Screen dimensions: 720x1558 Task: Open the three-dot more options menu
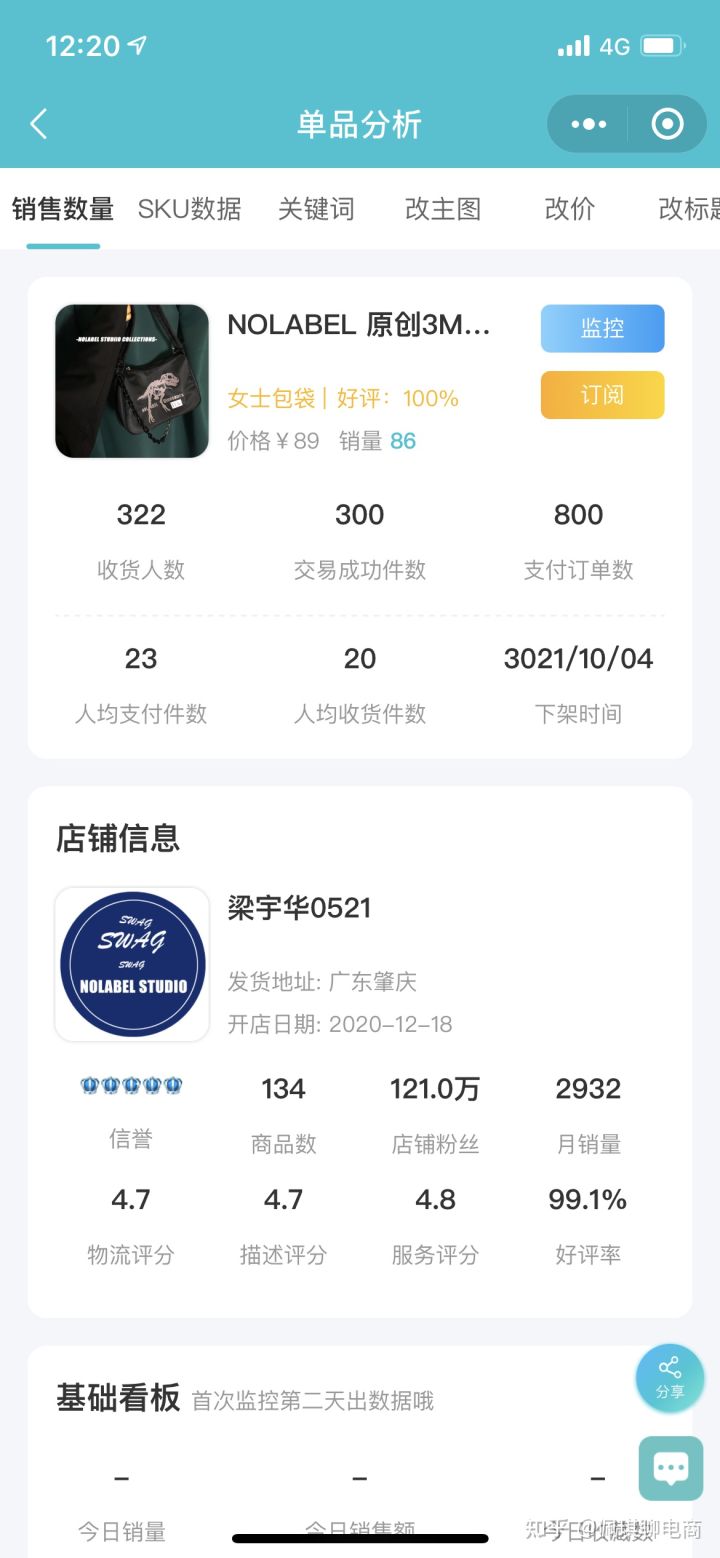[x=587, y=123]
